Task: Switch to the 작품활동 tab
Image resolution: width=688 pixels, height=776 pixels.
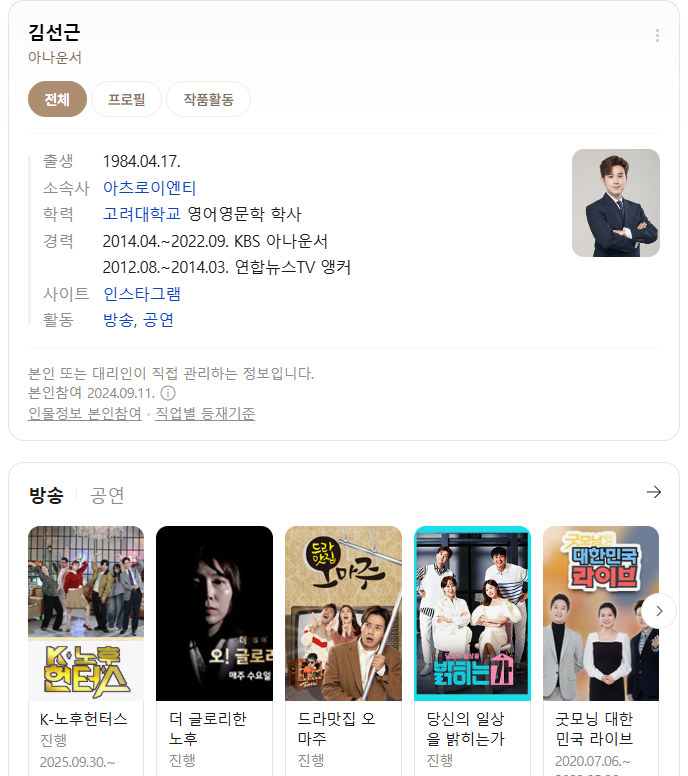Action: (x=208, y=99)
